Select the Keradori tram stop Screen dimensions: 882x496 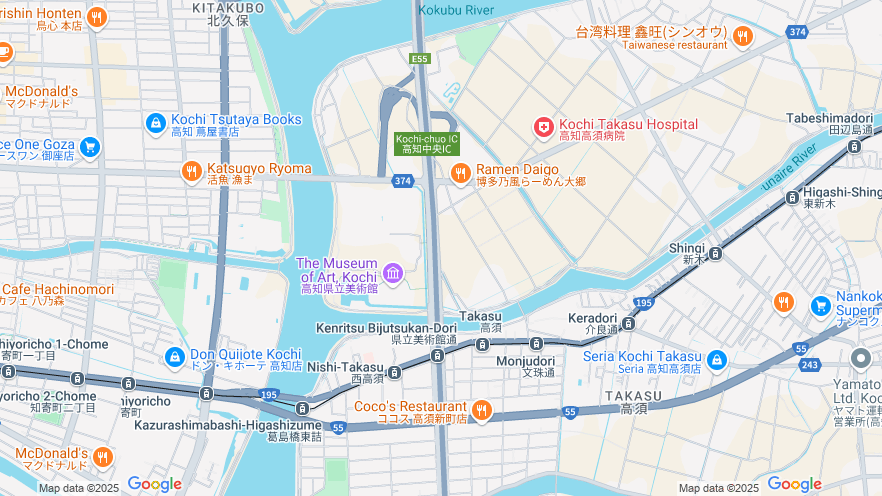[x=628, y=322]
